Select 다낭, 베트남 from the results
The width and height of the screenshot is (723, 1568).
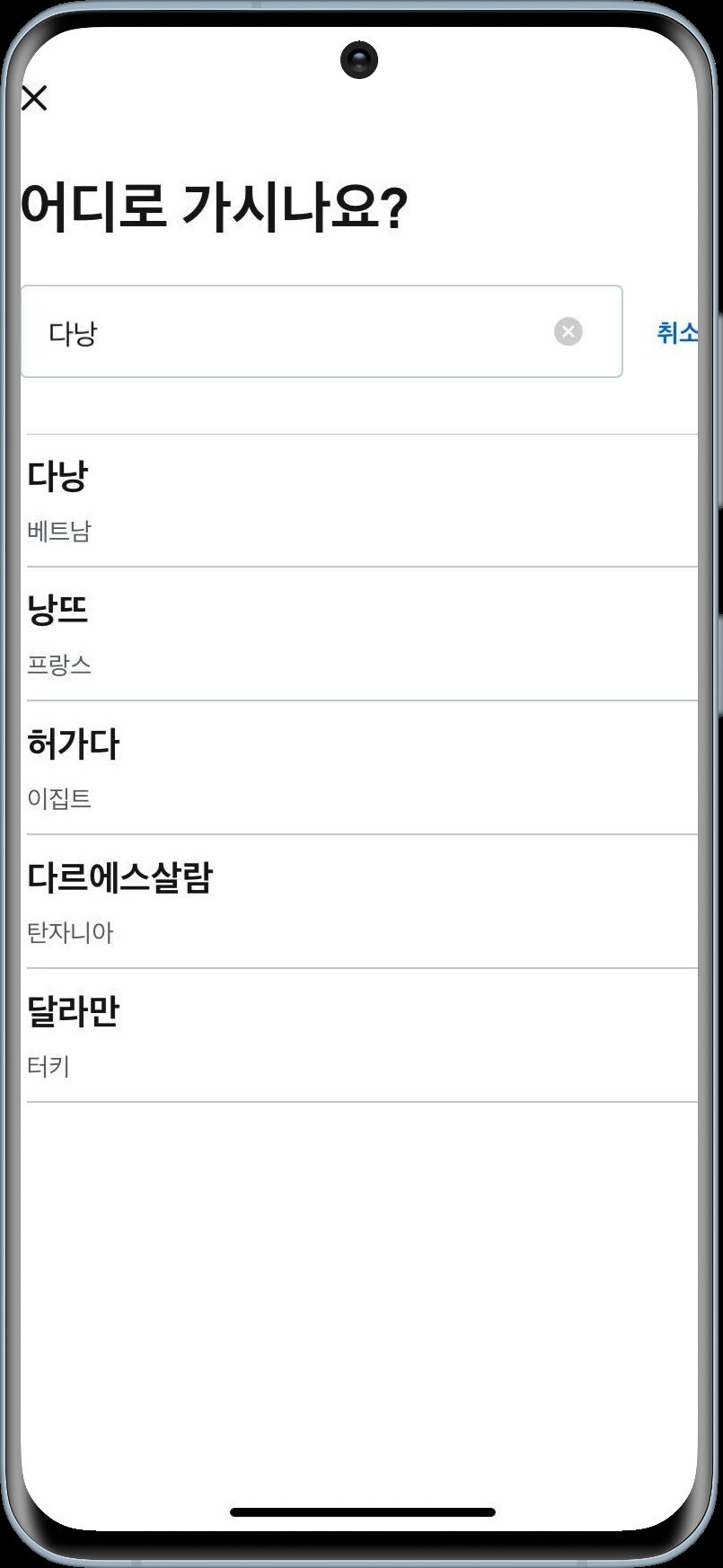tap(359, 500)
